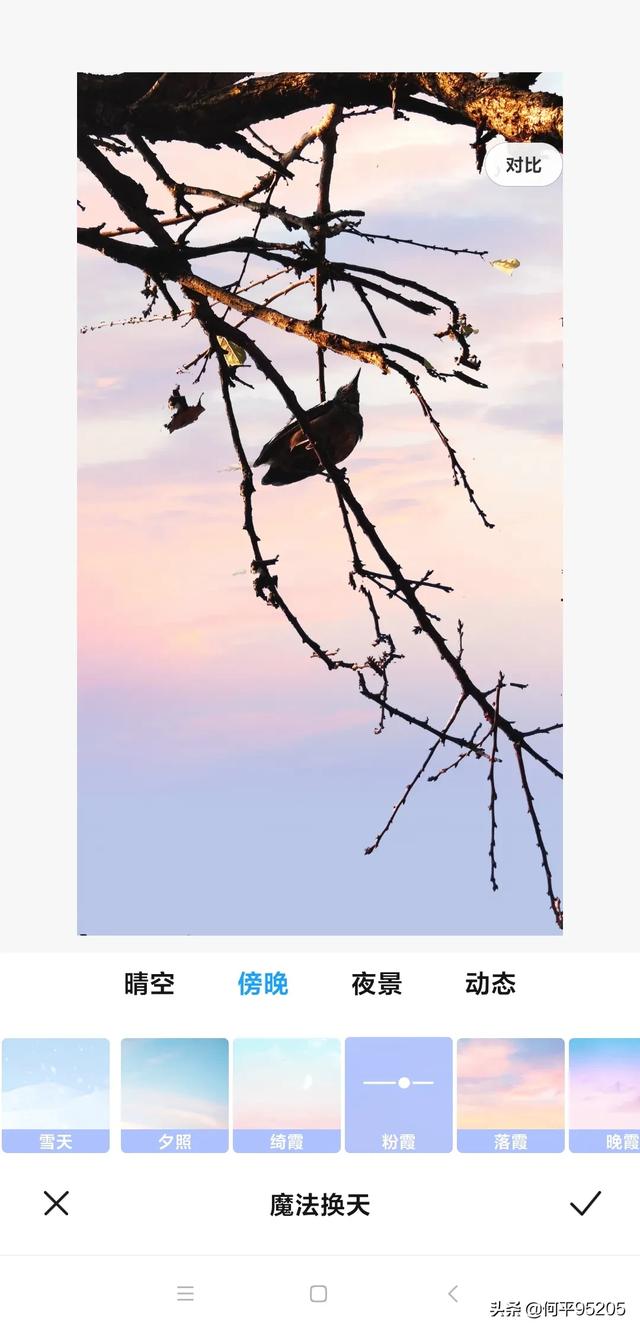Open recent apps from the navigation bar
This screenshot has height=1332, width=640.
(x=185, y=1294)
